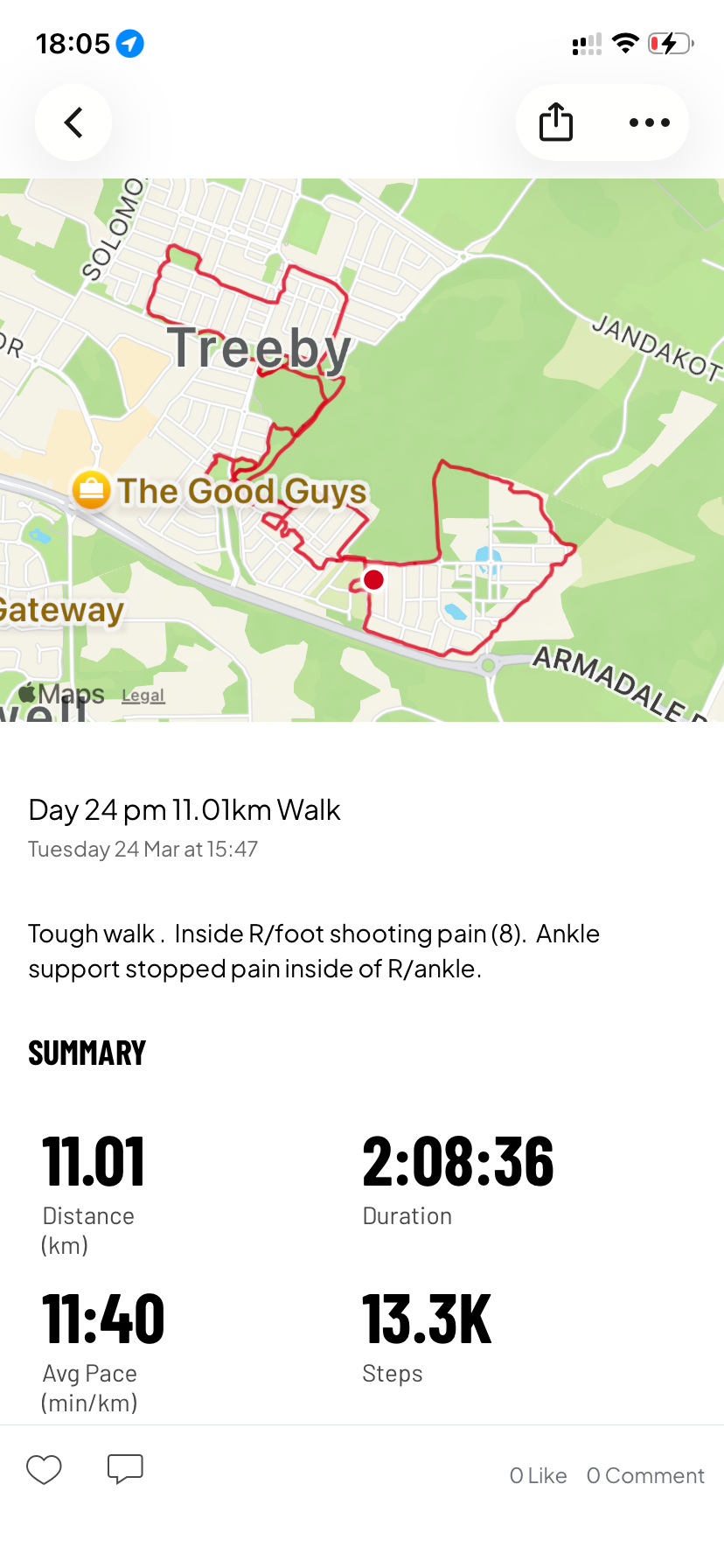Open the Legal link on the map
Screen dimensions: 724x1568
coord(143,696)
